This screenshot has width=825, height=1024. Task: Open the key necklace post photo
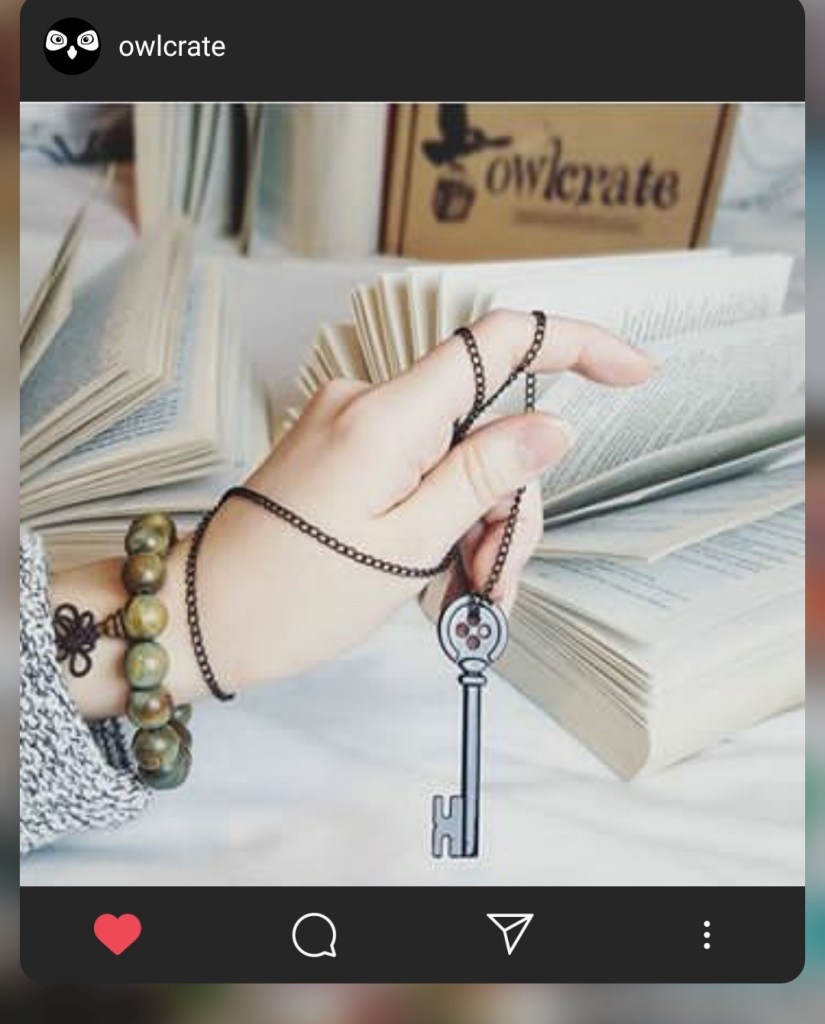(412, 494)
